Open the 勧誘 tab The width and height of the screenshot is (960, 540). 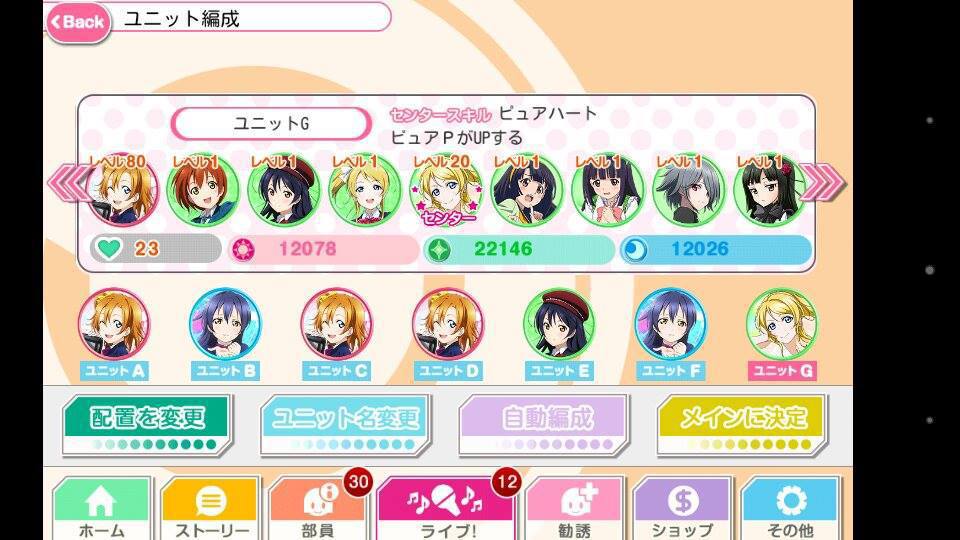coord(574,509)
